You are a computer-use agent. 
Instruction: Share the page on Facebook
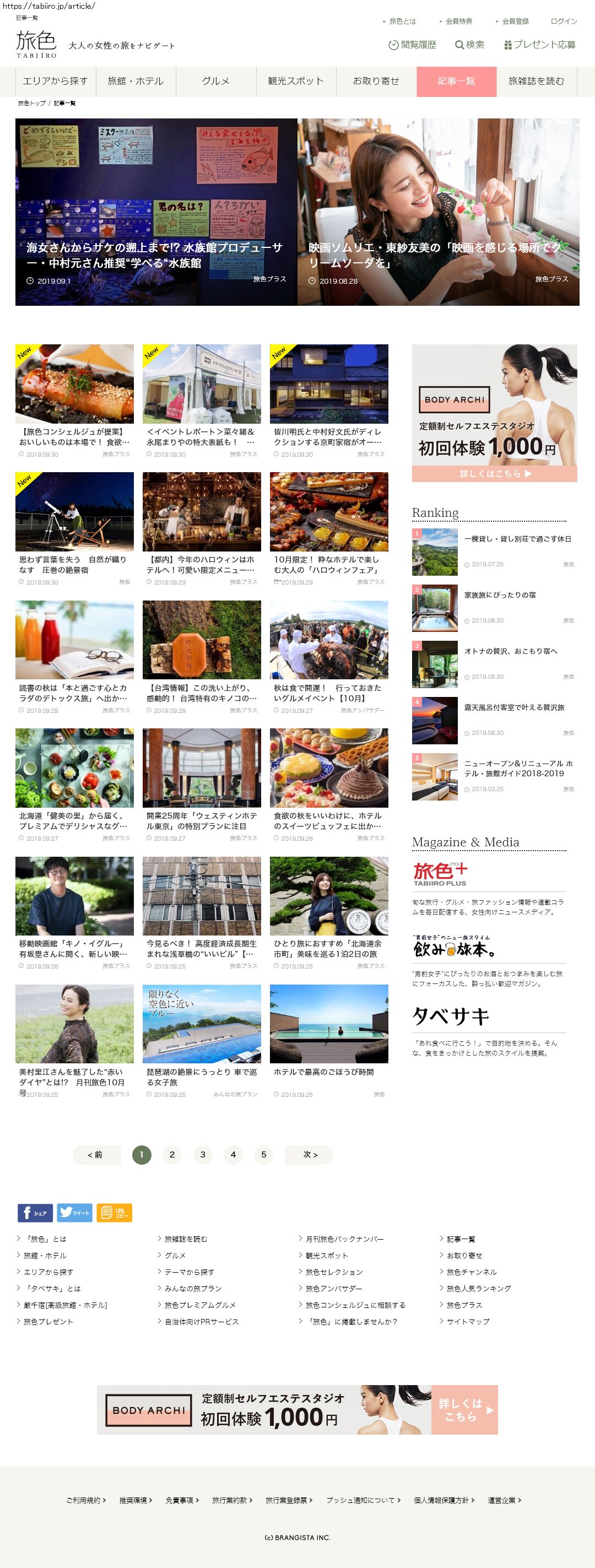click(x=35, y=1213)
